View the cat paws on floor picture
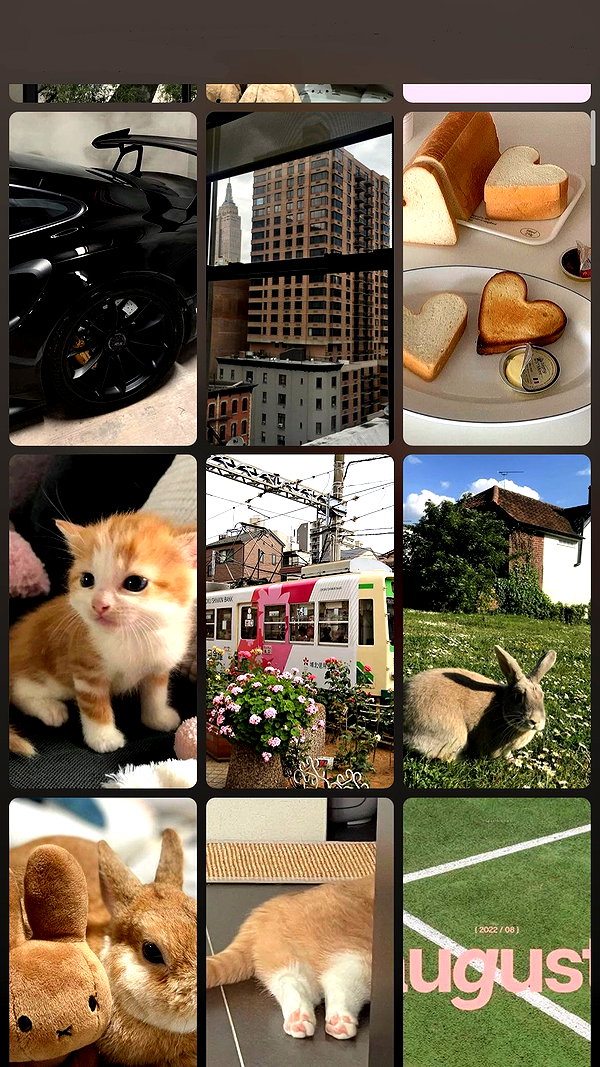Image resolution: width=600 pixels, height=1067 pixels. click(x=300, y=932)
